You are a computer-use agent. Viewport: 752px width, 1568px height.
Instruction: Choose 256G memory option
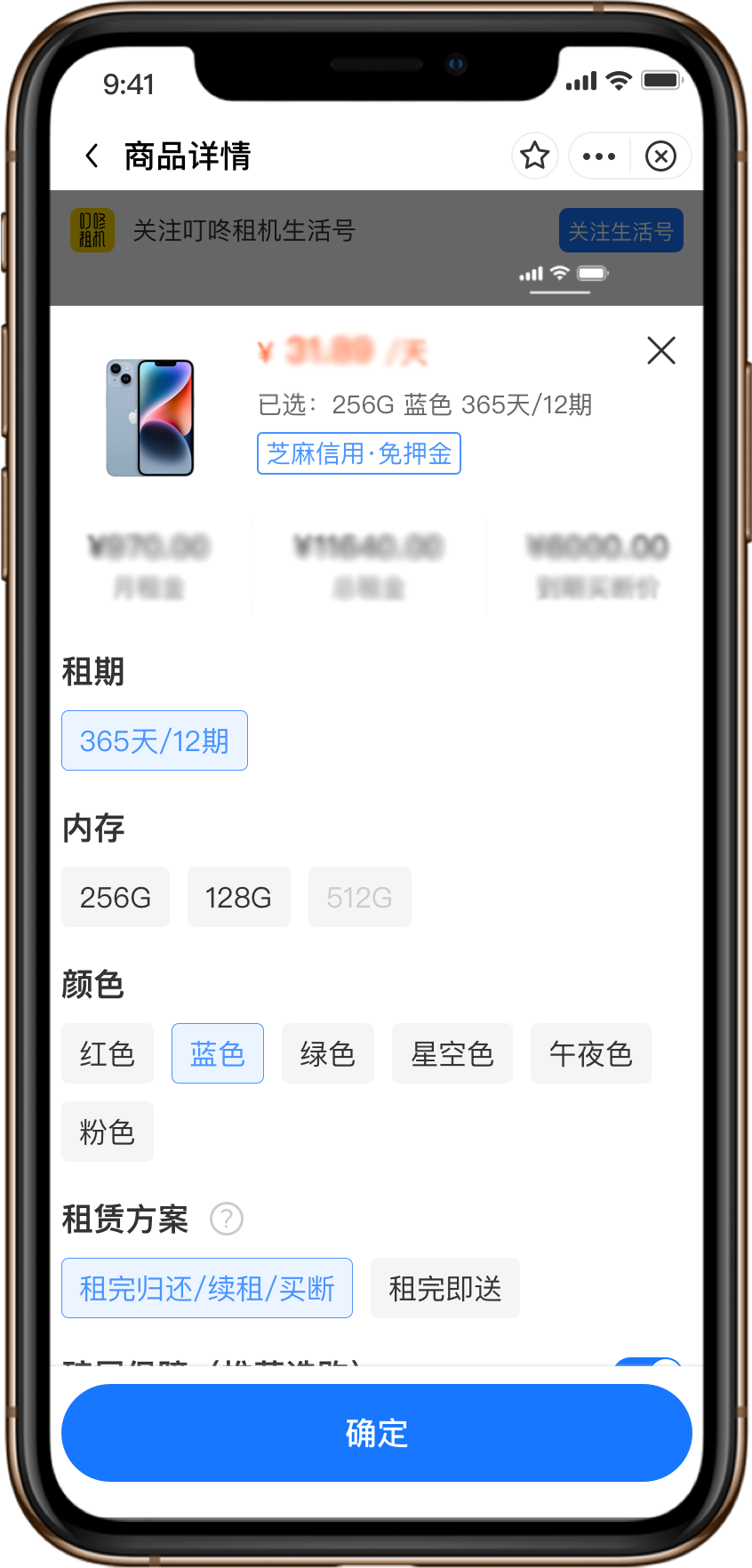[x=116, y=897]
